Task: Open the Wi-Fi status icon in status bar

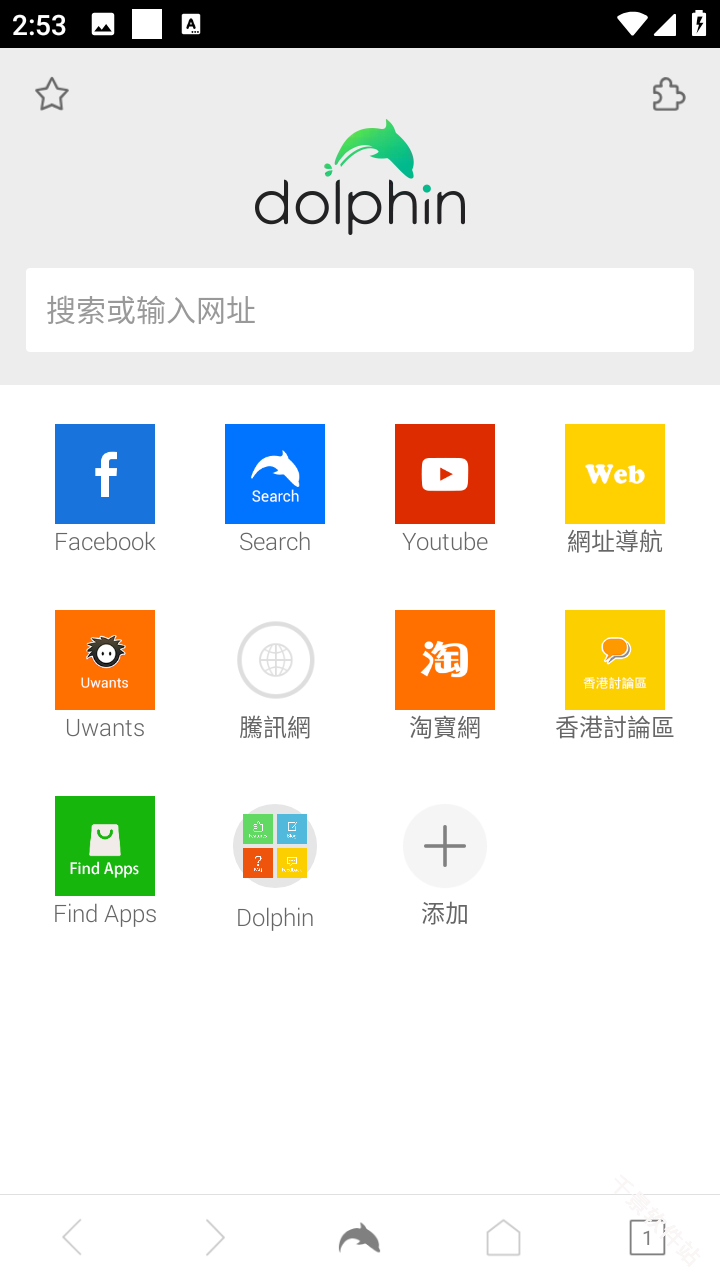Action: tap(631, 24)
